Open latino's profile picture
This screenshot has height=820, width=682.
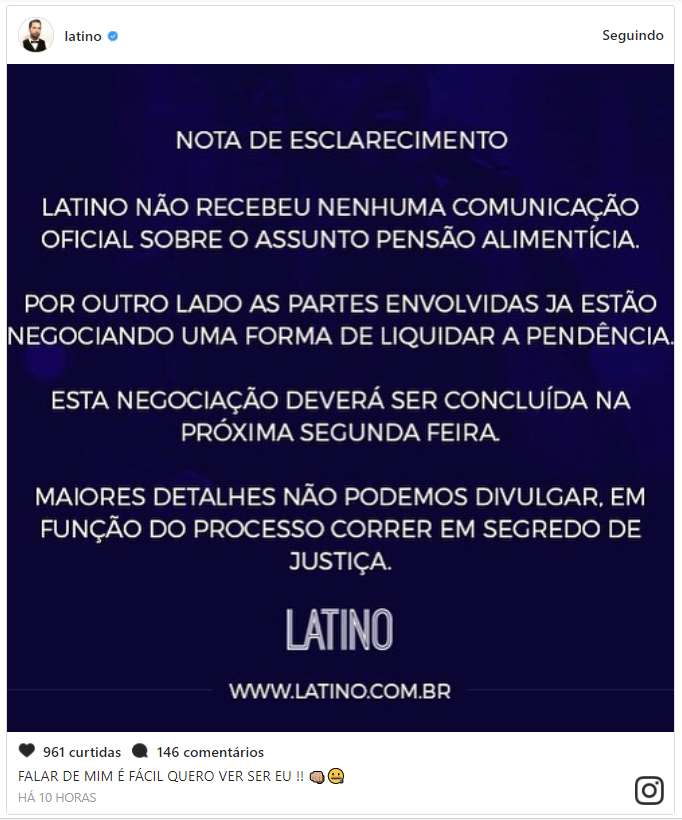click(x=36, y=35)
